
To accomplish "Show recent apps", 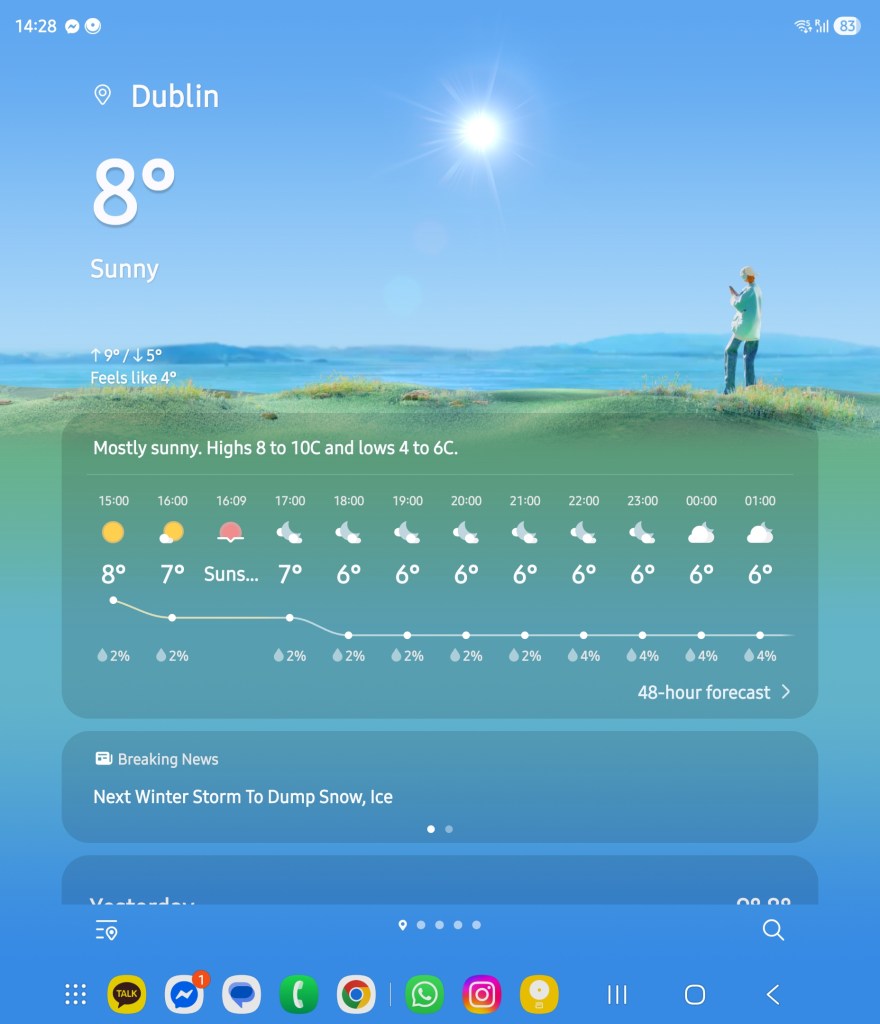I will pyautogui.click(x=618, y=994).
